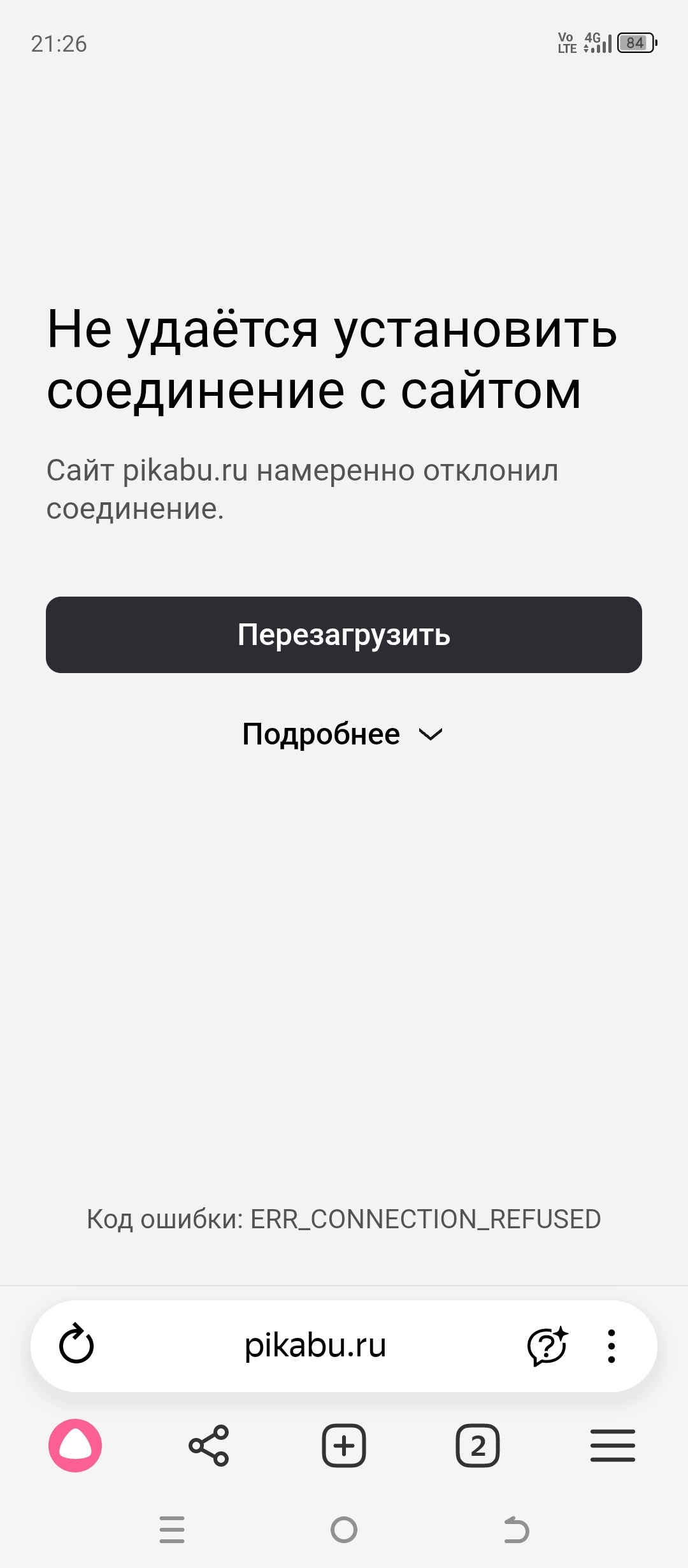
Task: Share the current page
Action: 209,1446
